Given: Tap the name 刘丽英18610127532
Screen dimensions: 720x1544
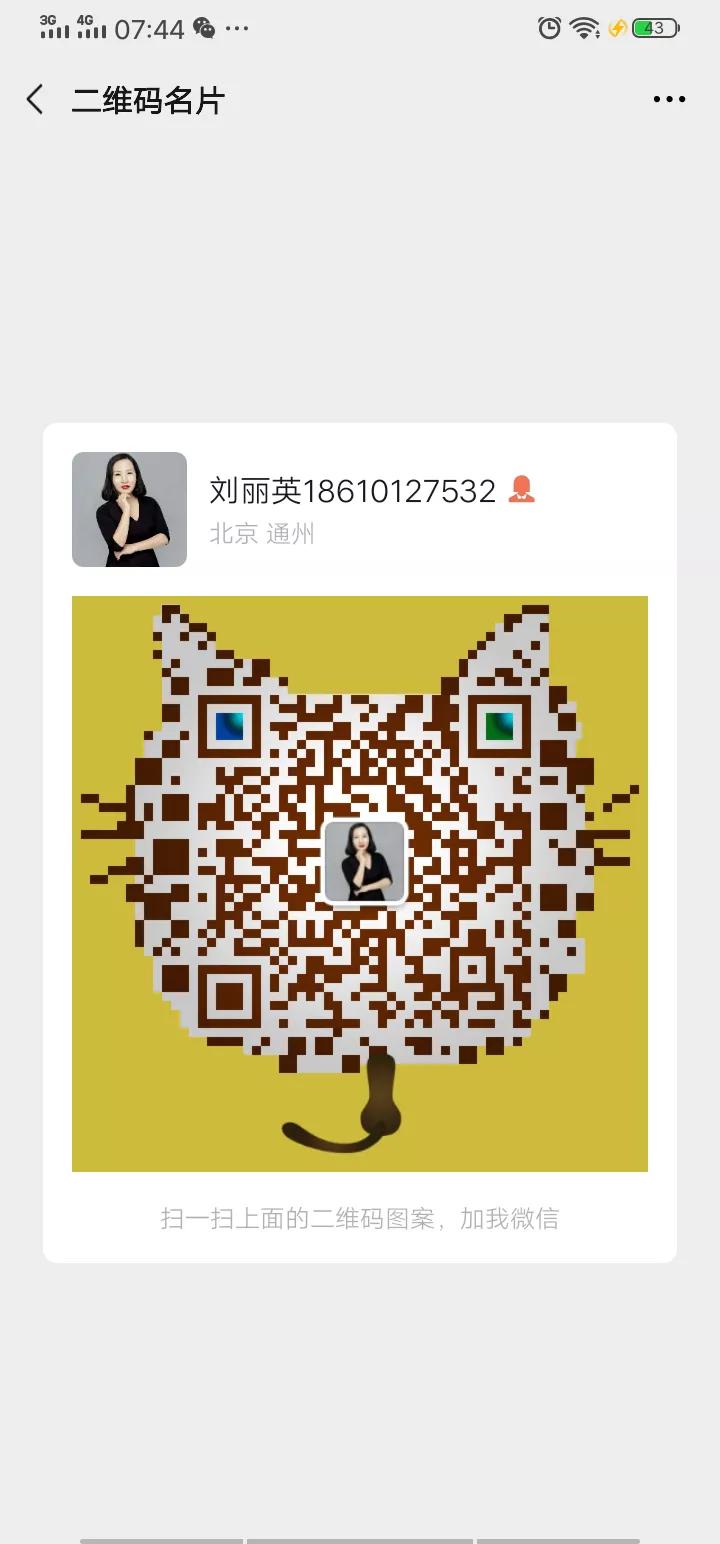Looking at the screenshot, I should tap(350, 489).
